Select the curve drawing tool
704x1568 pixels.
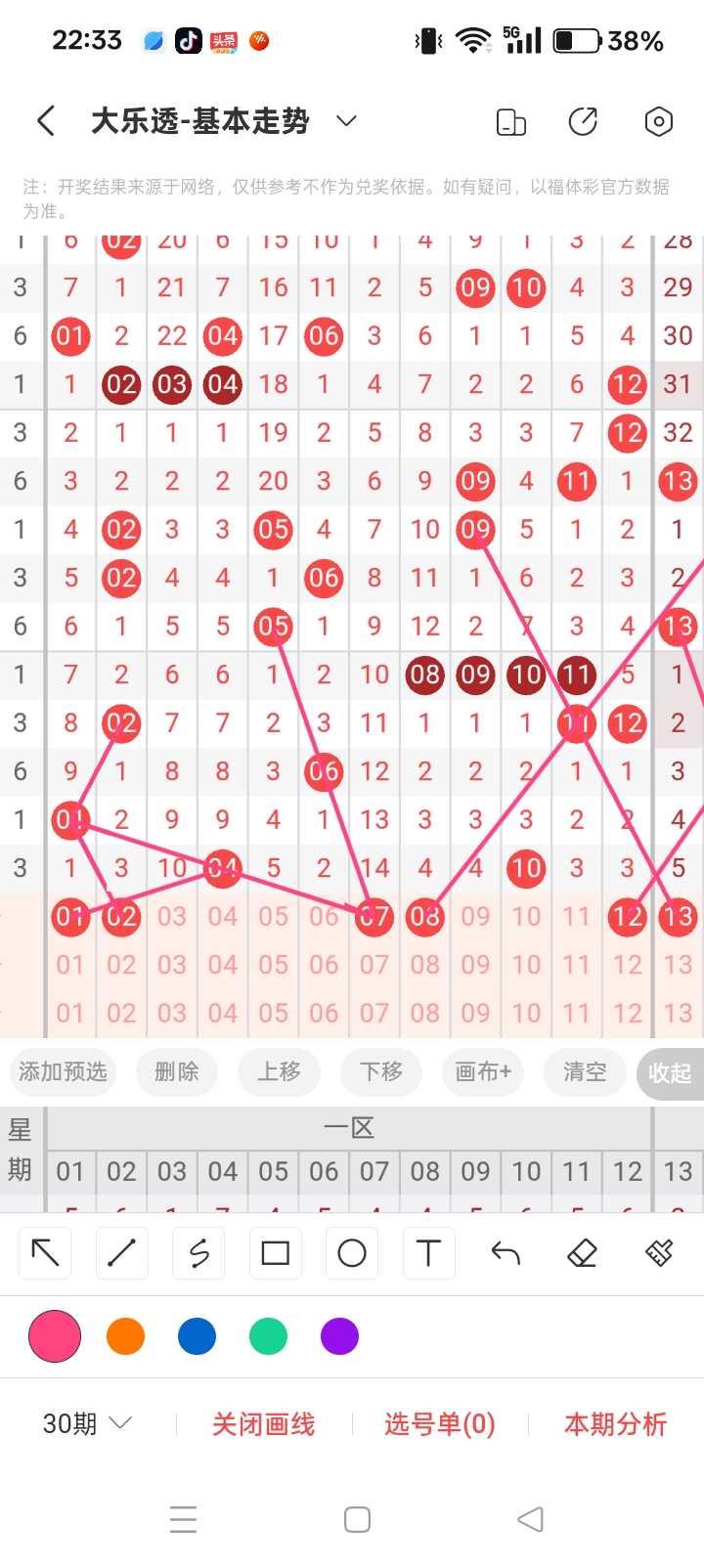coord(198,1252)
